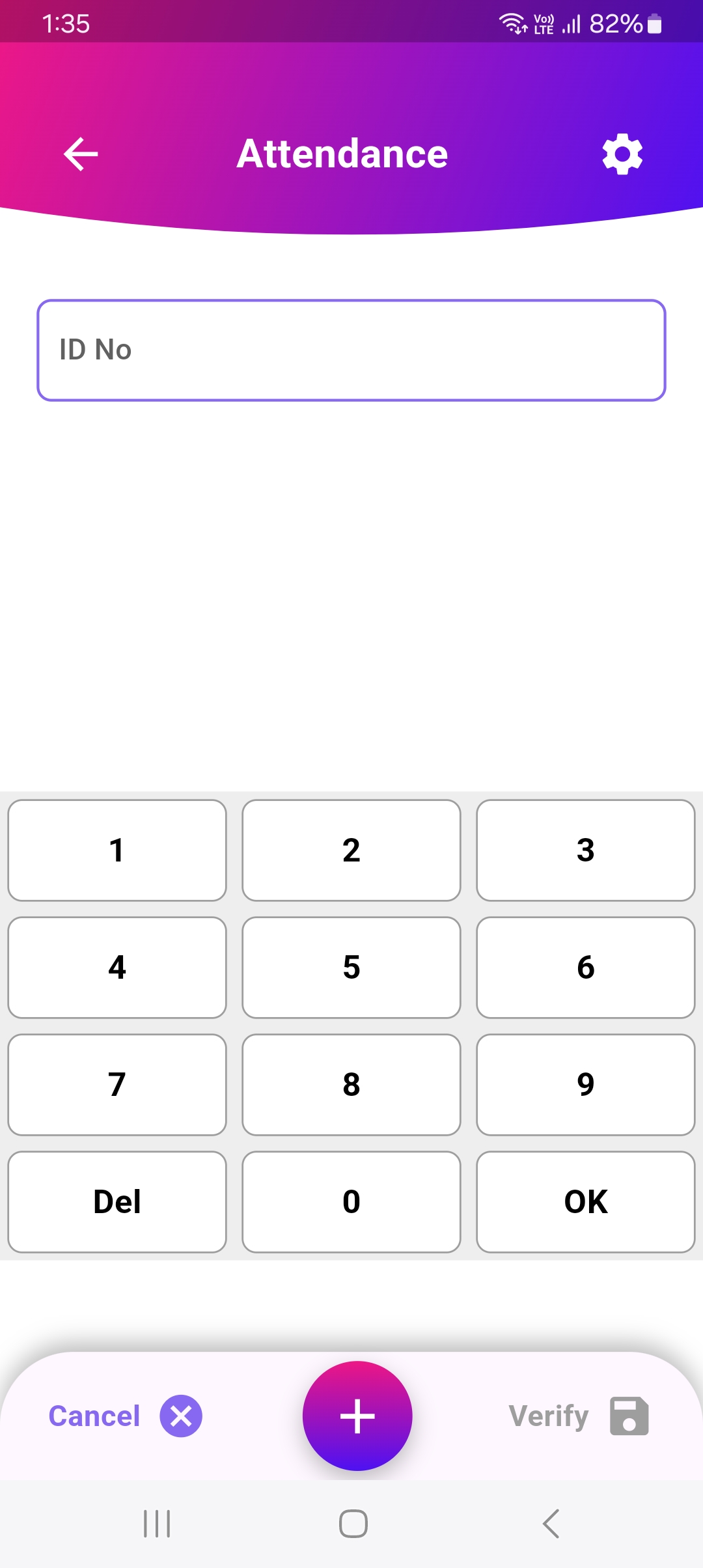The width and height of the screenshot is (703, 1568).
Task: Enter digit 9 on the keypad
Action: point(586,1085)
